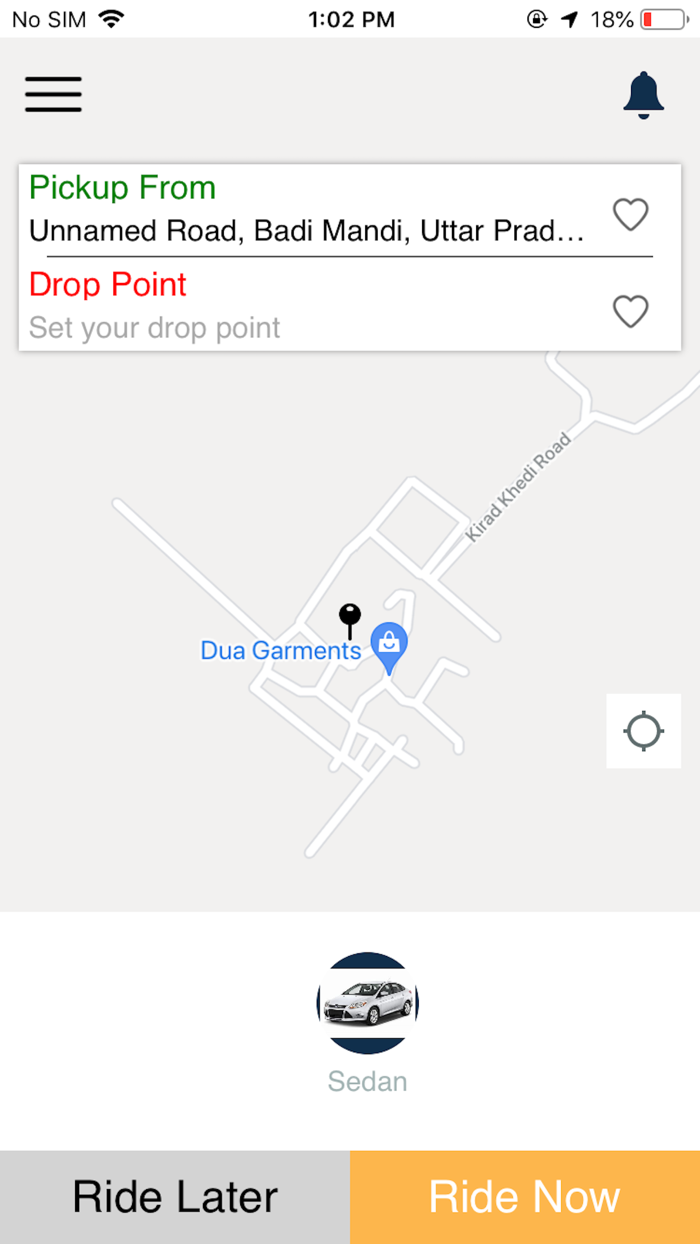Favorite the pickup location heart

pos(630,214)
